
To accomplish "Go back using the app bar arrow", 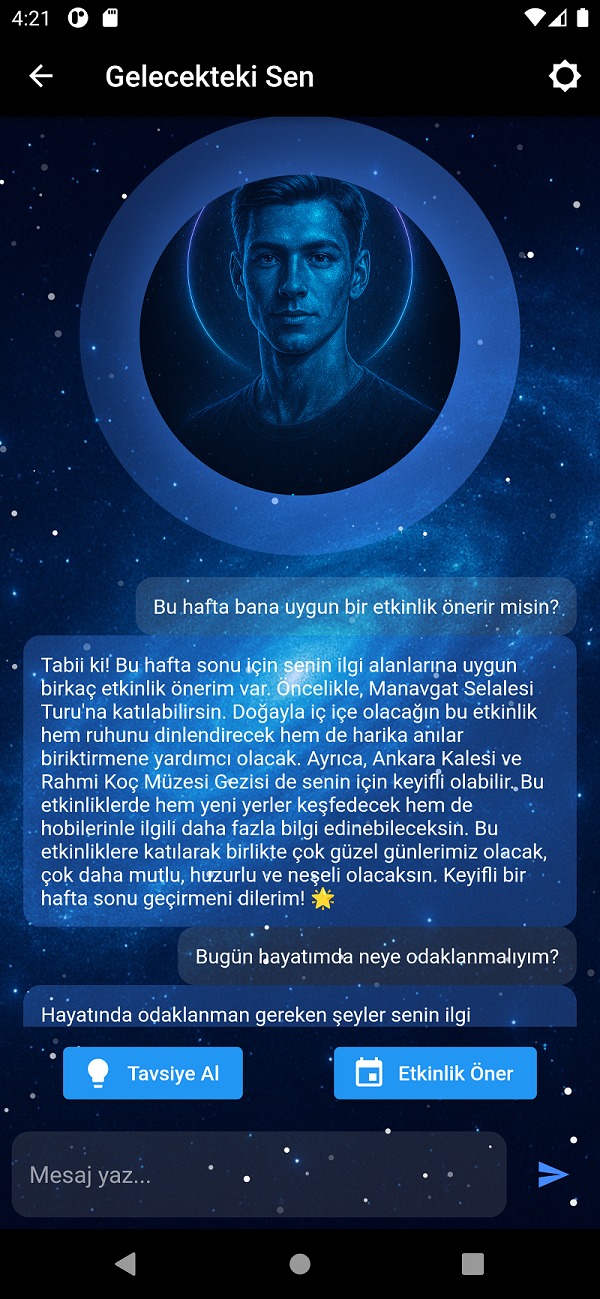I will point(41,76).
